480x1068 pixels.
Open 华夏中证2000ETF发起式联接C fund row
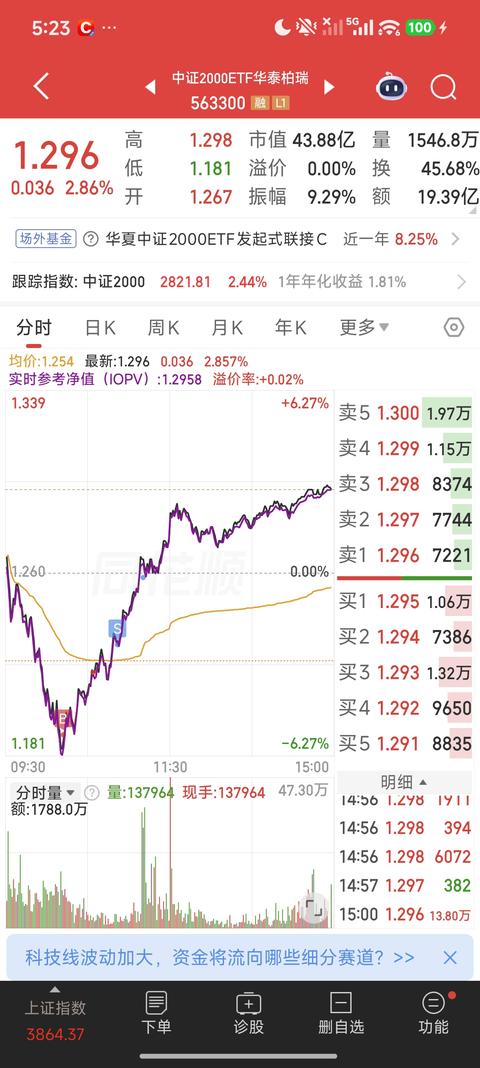point(240,239)
